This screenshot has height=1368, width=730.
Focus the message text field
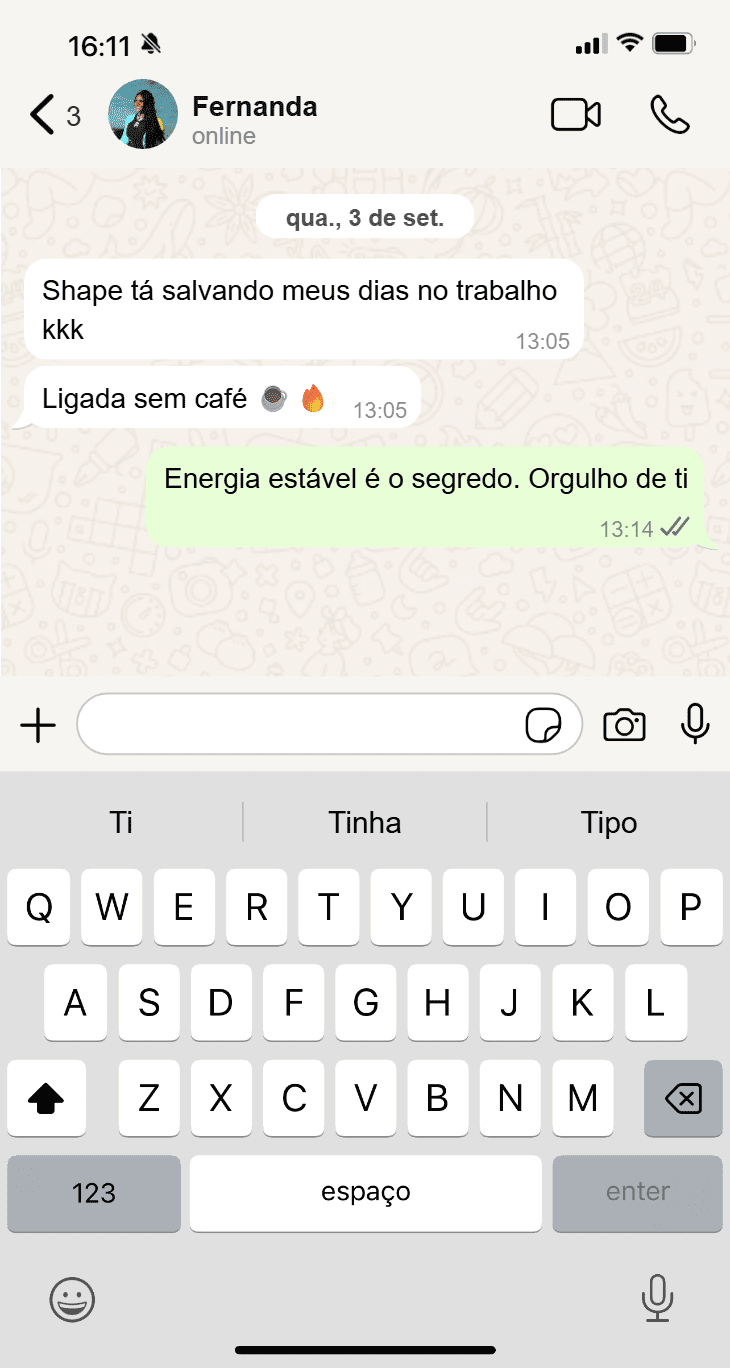click(x=300, y=724)
